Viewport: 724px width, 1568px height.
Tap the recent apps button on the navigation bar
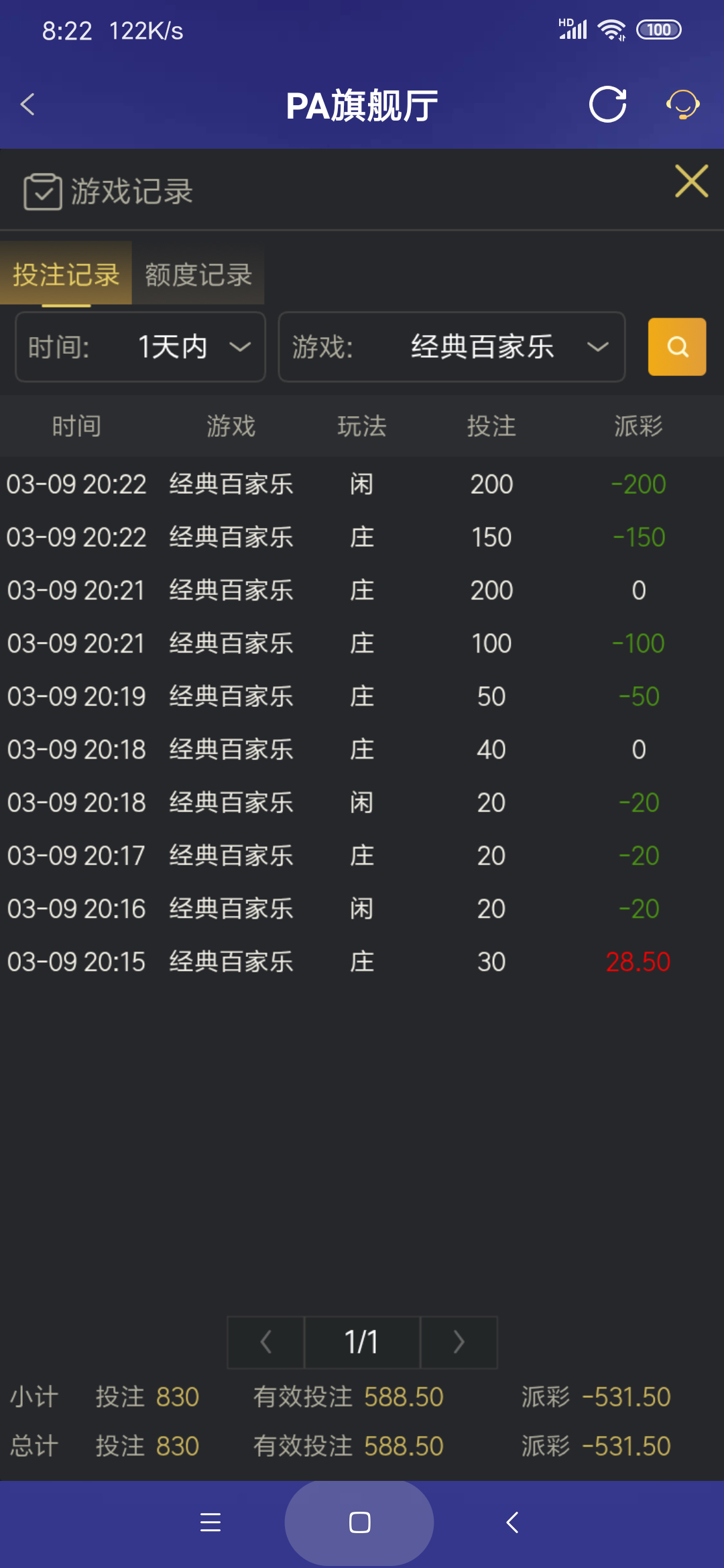(210, 1522)
